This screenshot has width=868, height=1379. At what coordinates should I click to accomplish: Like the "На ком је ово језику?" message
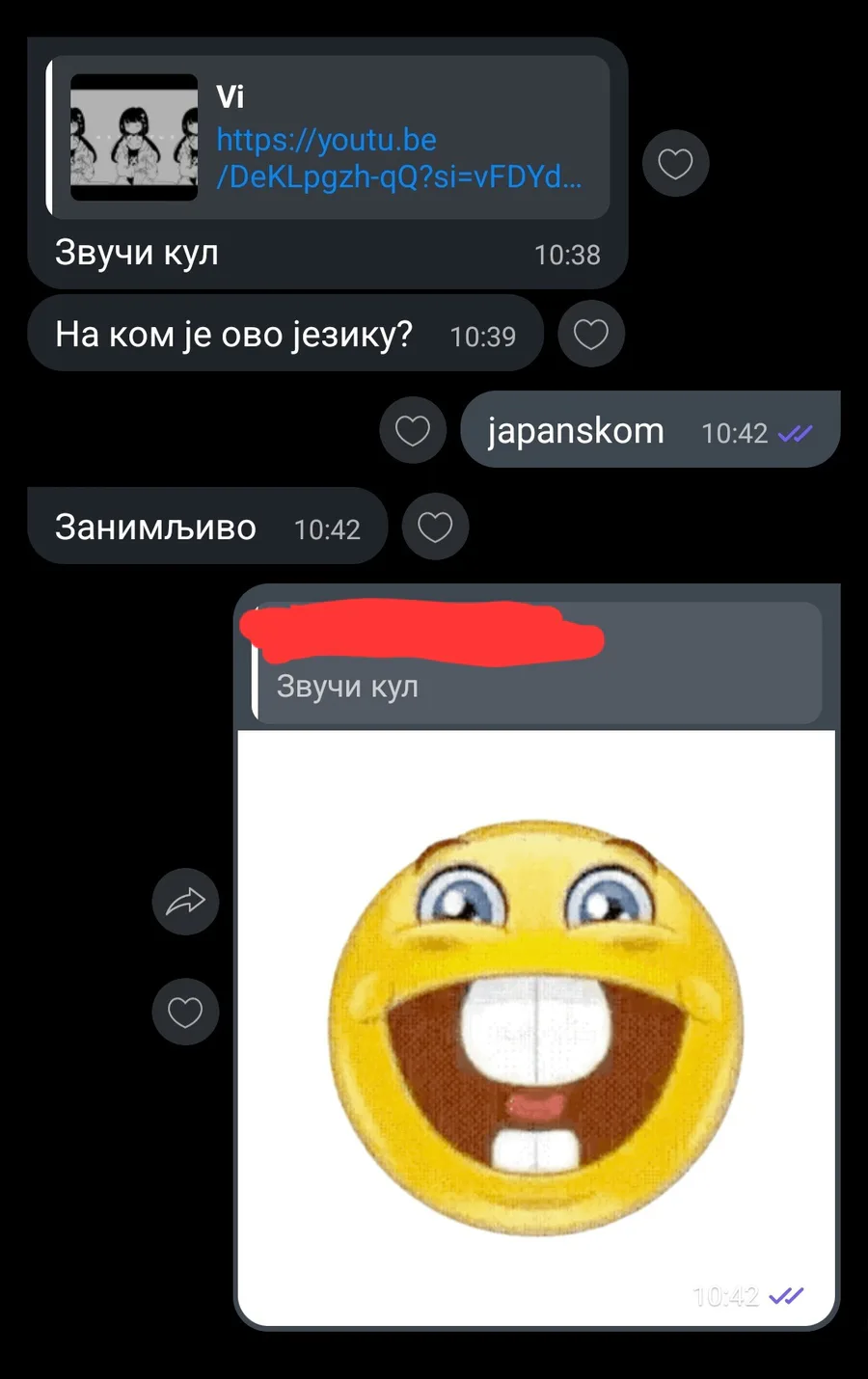(591, 335)
